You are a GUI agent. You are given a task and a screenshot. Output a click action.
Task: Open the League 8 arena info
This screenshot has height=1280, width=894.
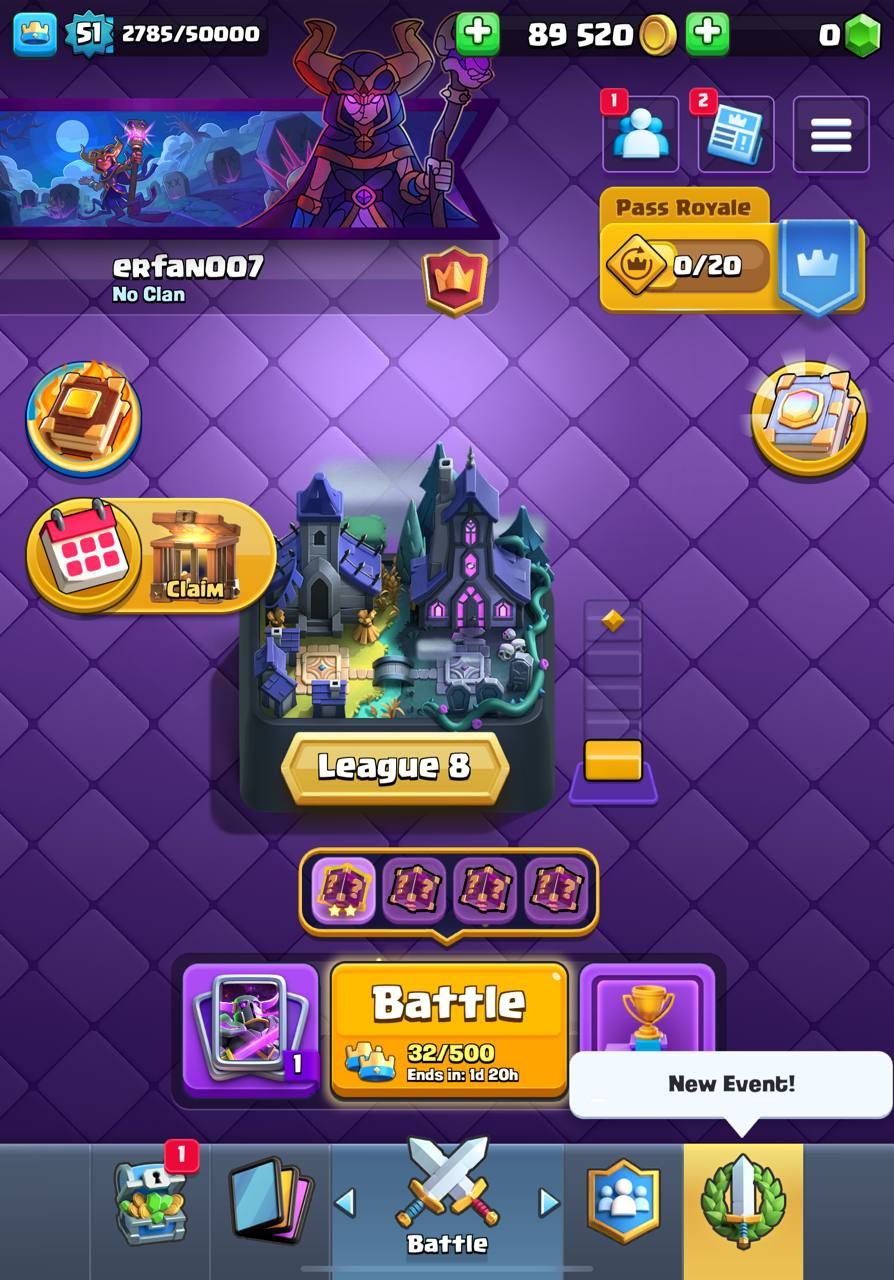click(395, 767)
